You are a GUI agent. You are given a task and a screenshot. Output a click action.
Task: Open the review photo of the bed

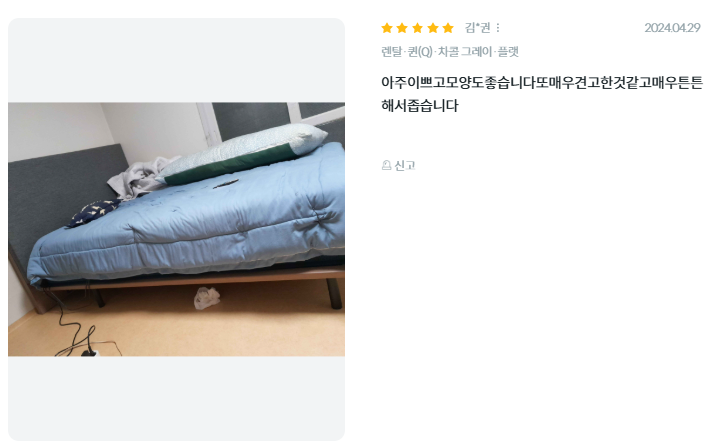tap(176, 229)
